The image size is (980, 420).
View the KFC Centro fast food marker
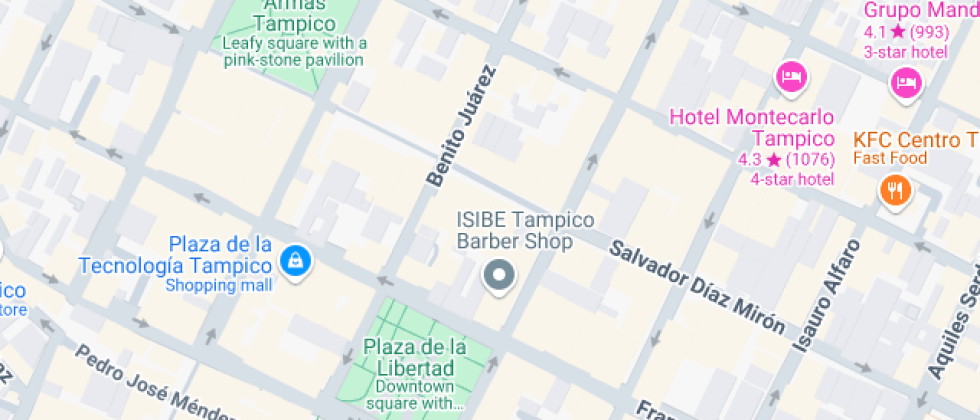pos(894,188)
